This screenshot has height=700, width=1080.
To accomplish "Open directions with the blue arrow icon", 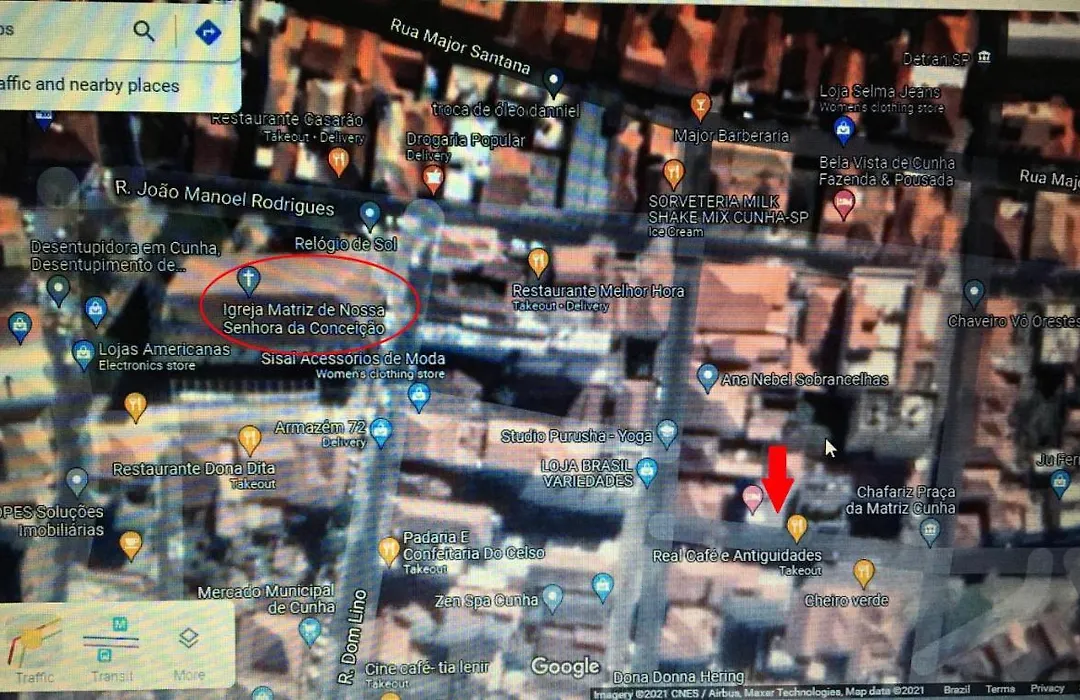I will click(208, 31).
